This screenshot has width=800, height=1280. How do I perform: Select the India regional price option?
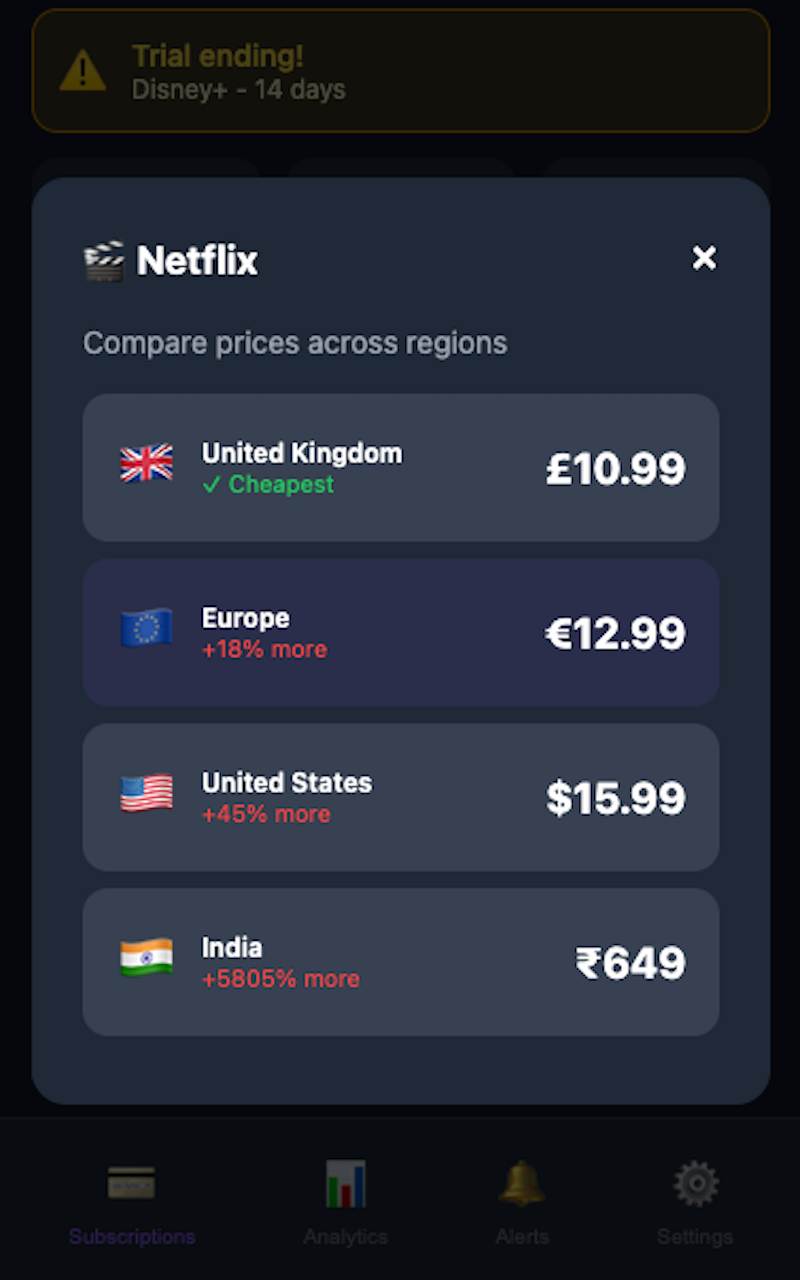point(400,961)
